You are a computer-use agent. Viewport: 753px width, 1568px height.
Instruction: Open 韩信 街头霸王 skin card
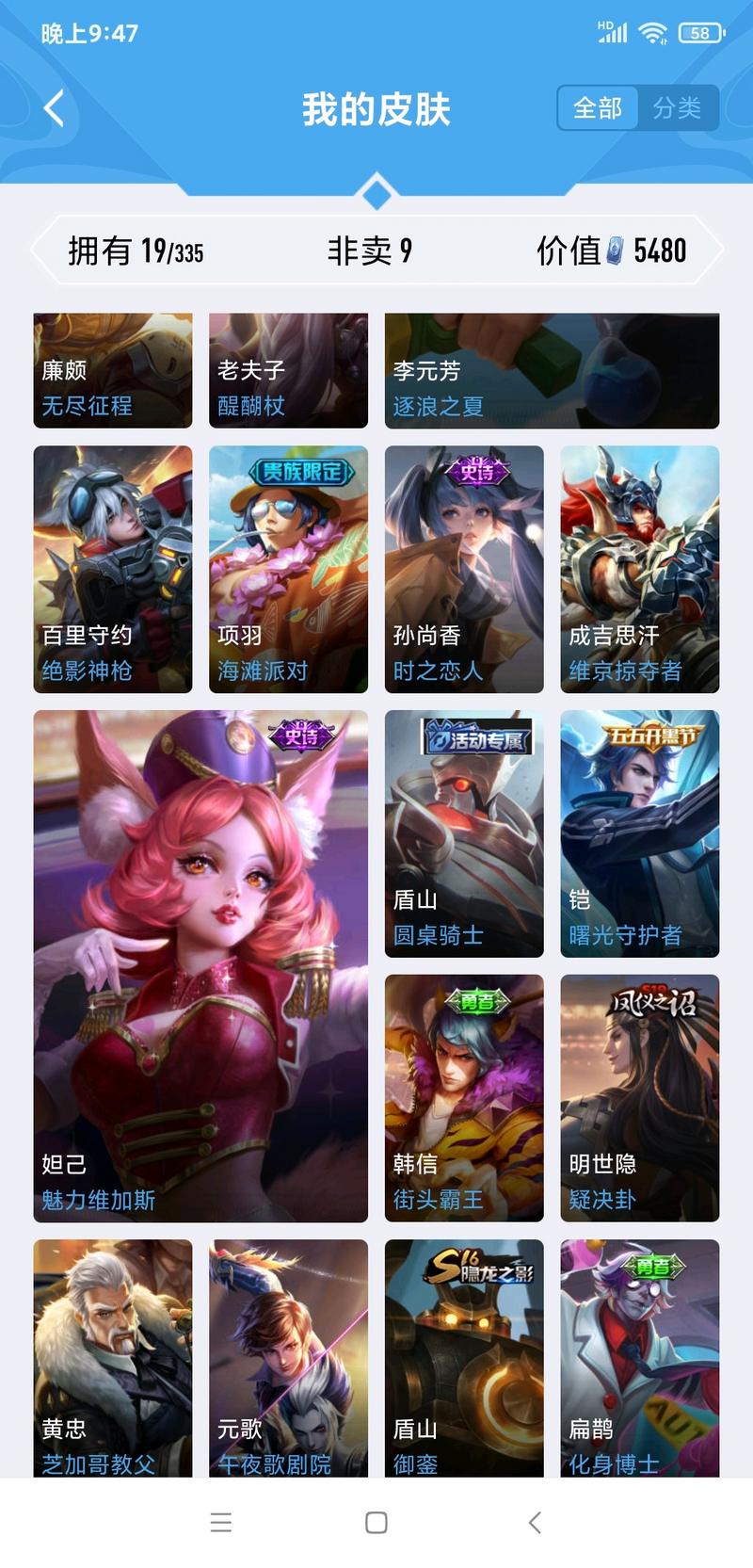pos(464,1098)
